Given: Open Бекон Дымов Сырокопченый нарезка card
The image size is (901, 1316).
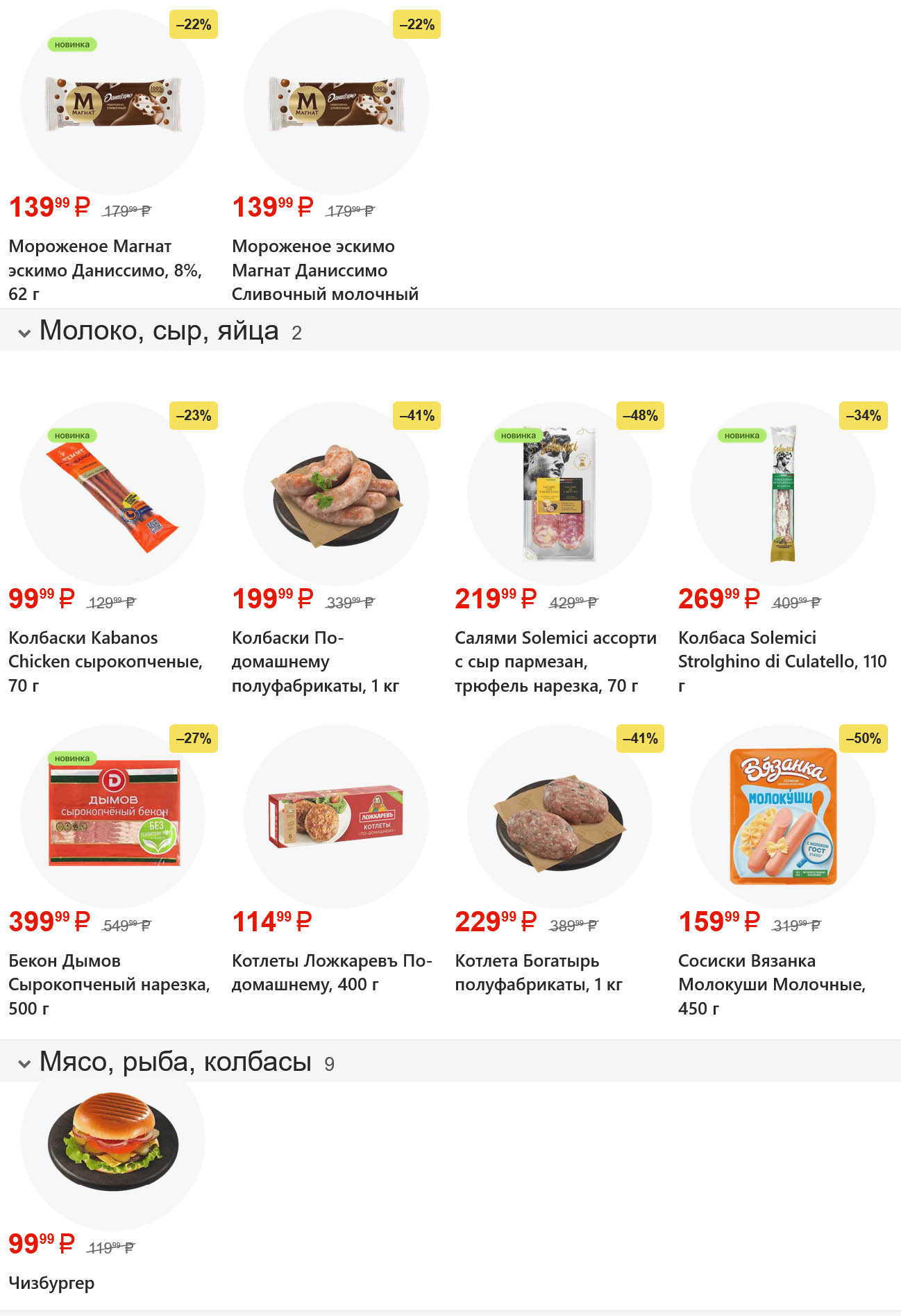Looking at the screenshot, I should pyautogui.click(x=113, y=816).
